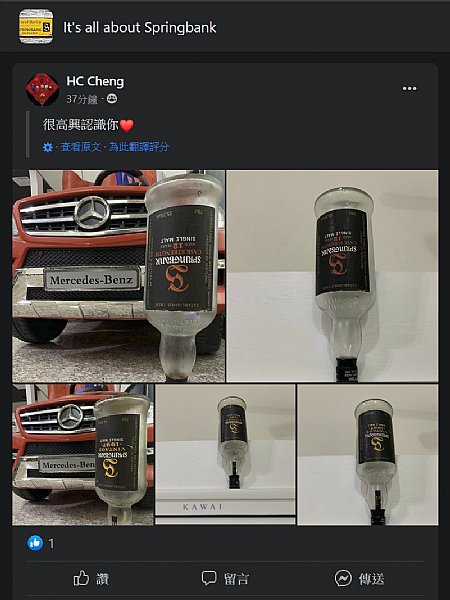Tap 為此翻譯評分 to rate the translation

(x=139, y=147)
